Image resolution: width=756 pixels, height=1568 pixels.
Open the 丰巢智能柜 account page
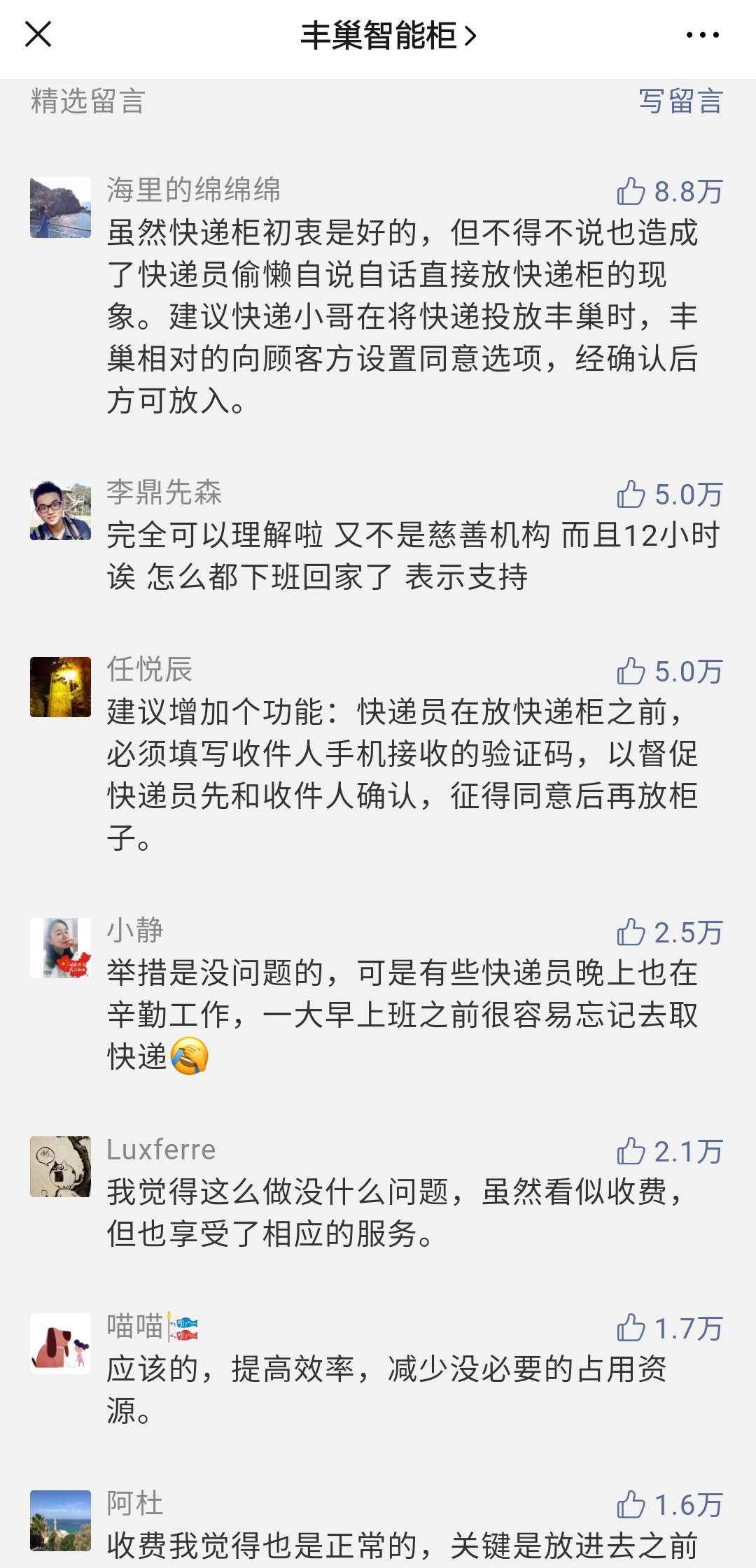388,35
